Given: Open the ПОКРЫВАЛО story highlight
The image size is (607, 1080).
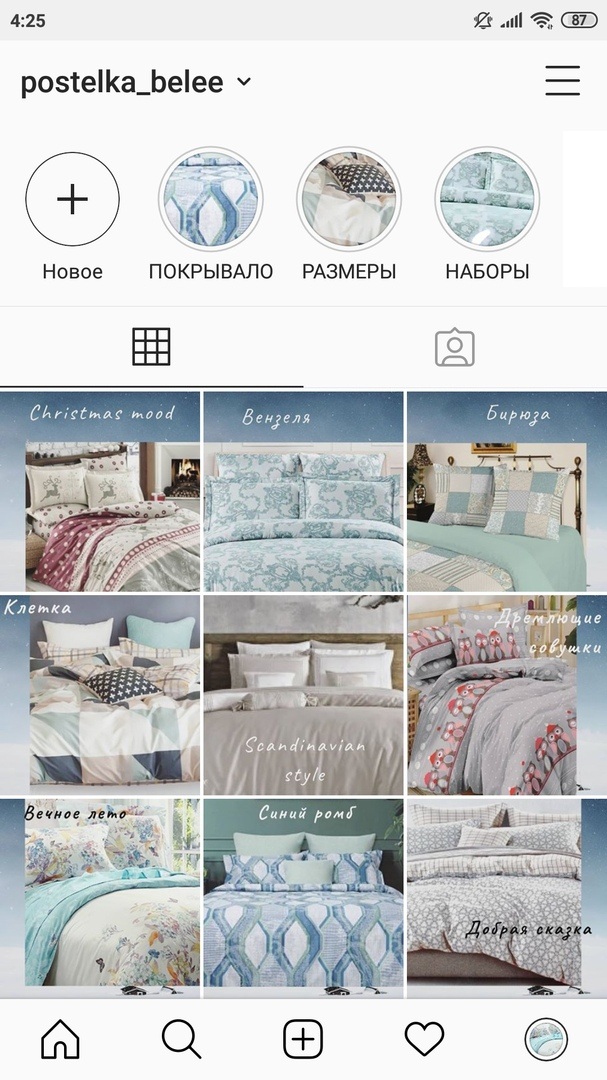Looking at the screenshot, I should [x=210, y=199].
